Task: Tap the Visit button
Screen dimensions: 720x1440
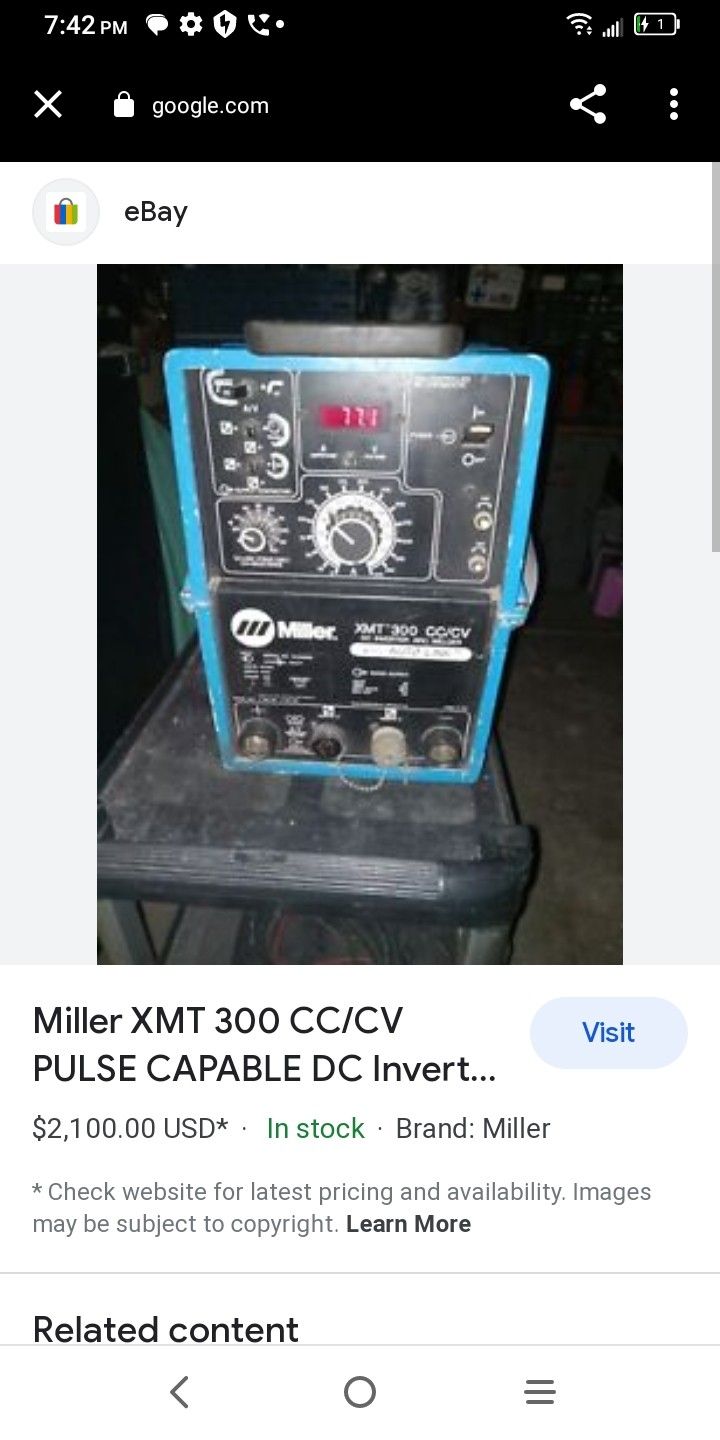Action: click(608, 1032)
